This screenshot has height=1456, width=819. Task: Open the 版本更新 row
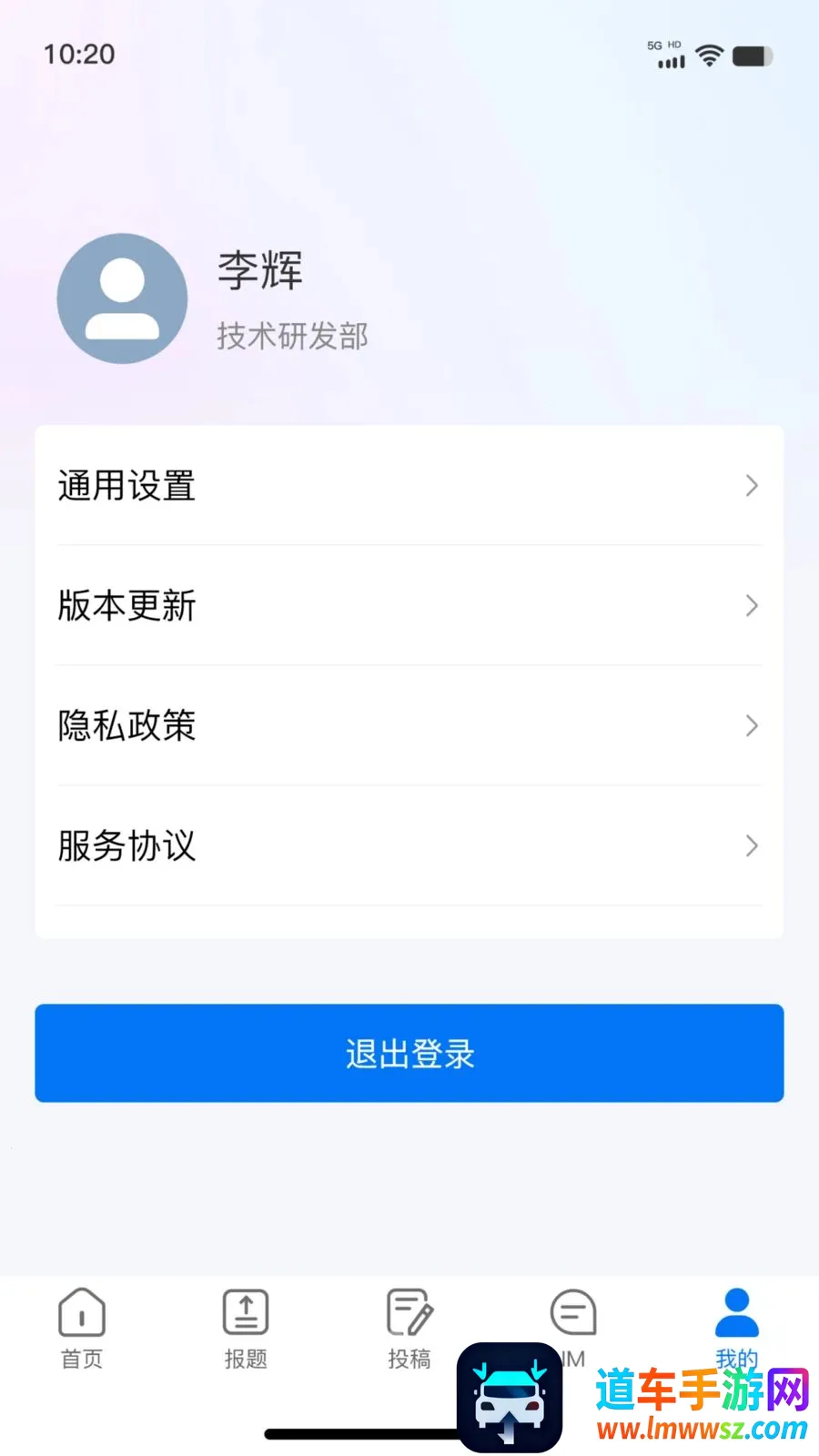pyautogui.click(x=409, y=606)
